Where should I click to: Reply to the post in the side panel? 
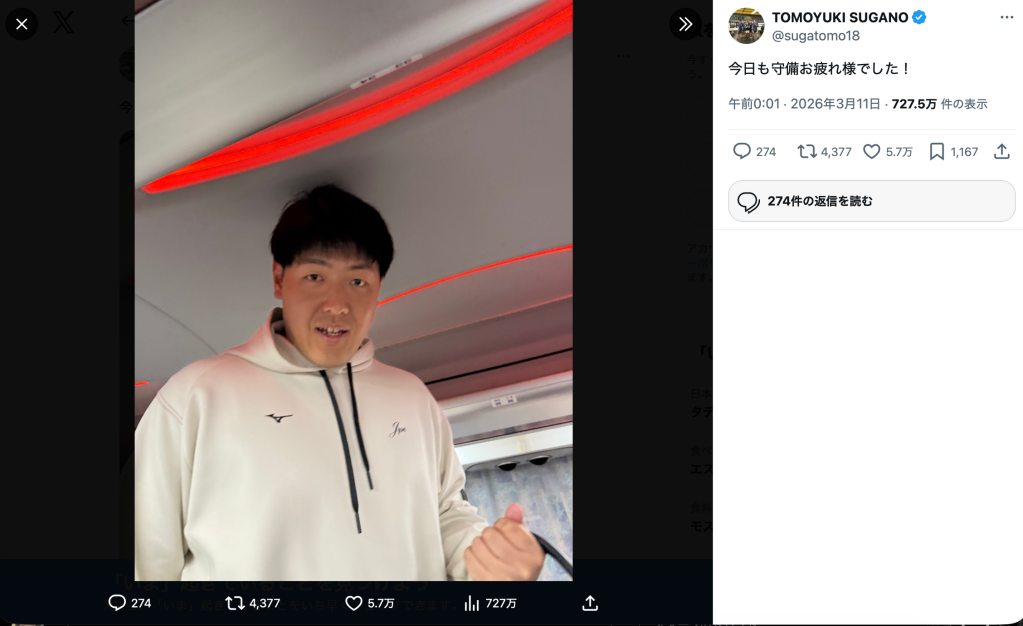click(x=754, y=151)
